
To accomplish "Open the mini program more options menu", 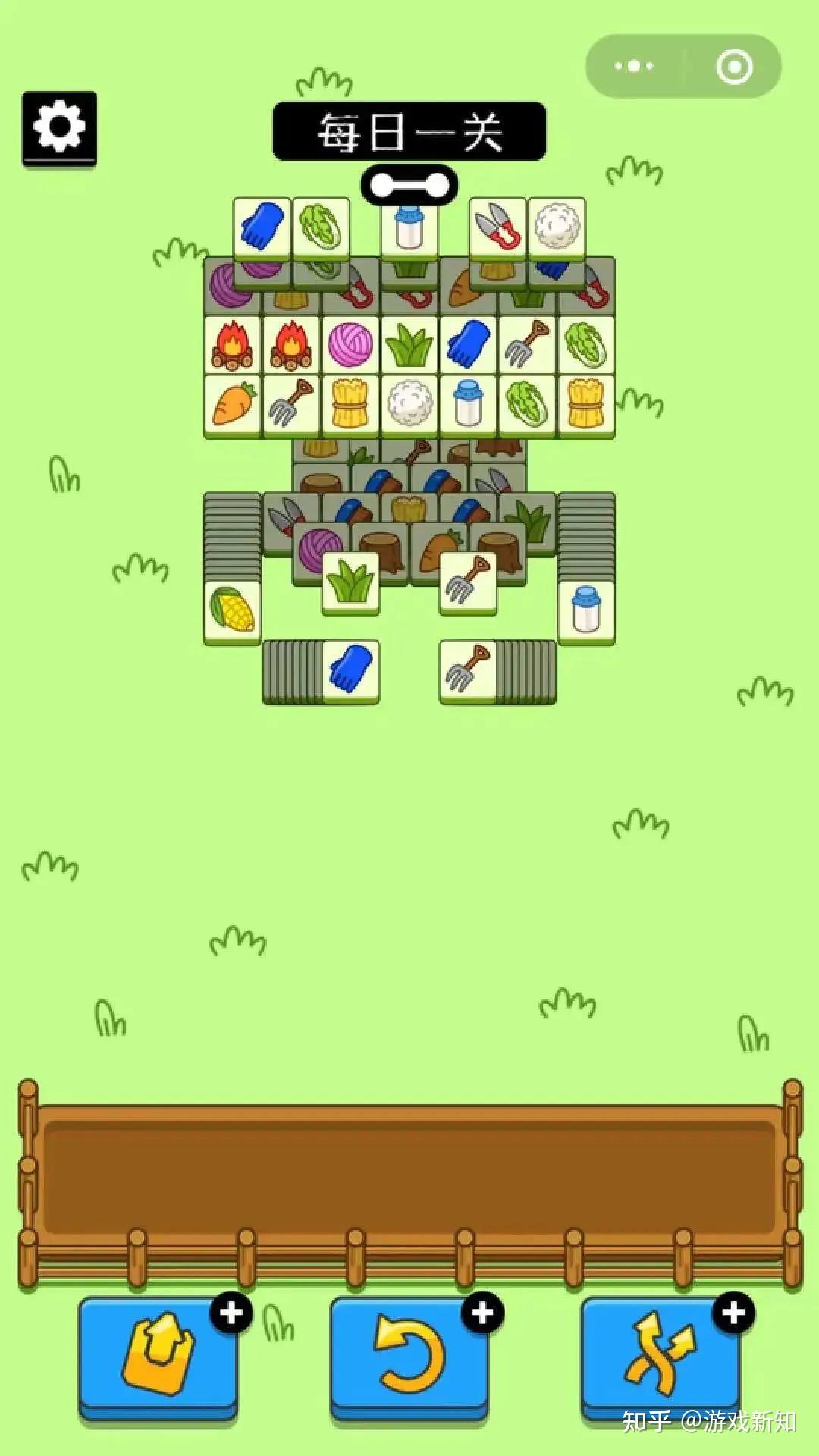I will tap(634, 66).
